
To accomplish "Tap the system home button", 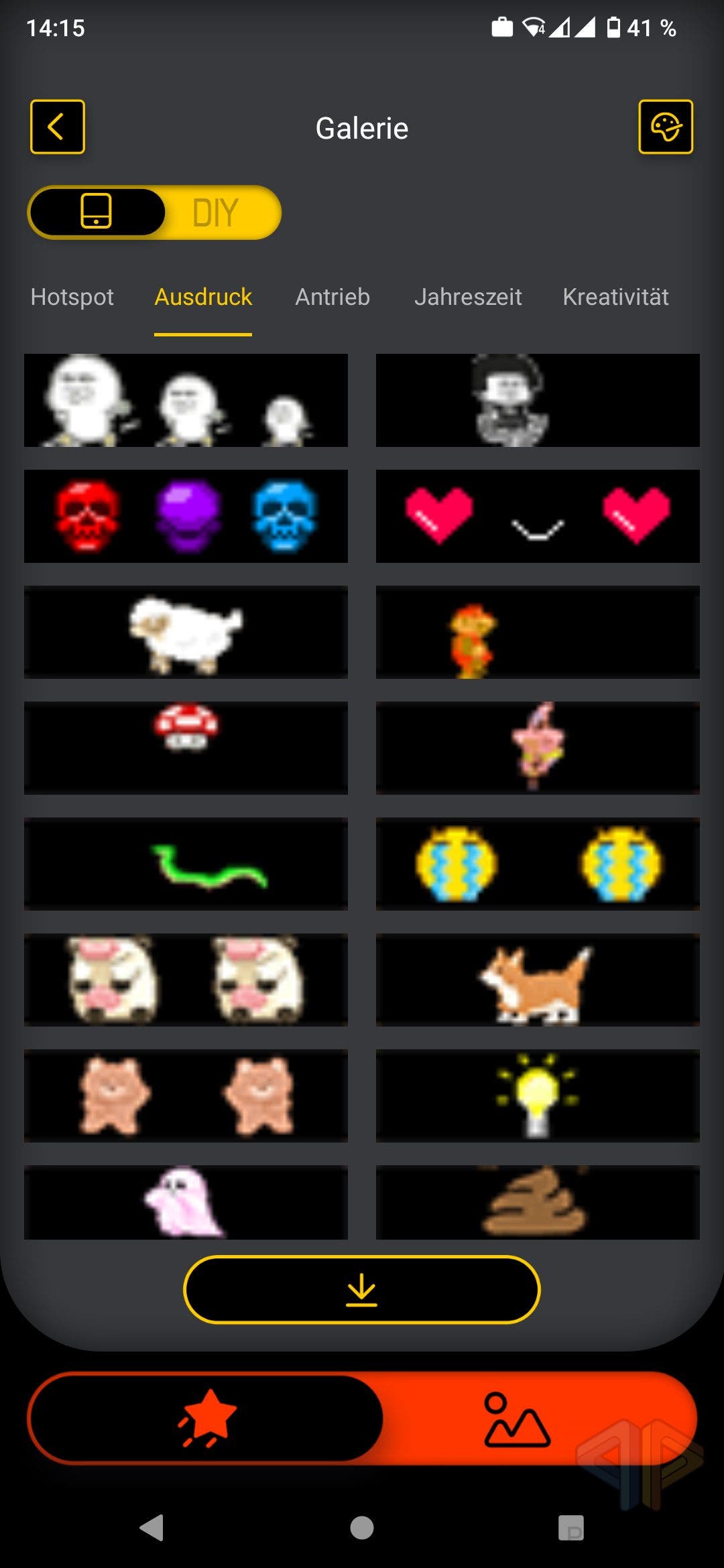I will [x=362, y=1528].
